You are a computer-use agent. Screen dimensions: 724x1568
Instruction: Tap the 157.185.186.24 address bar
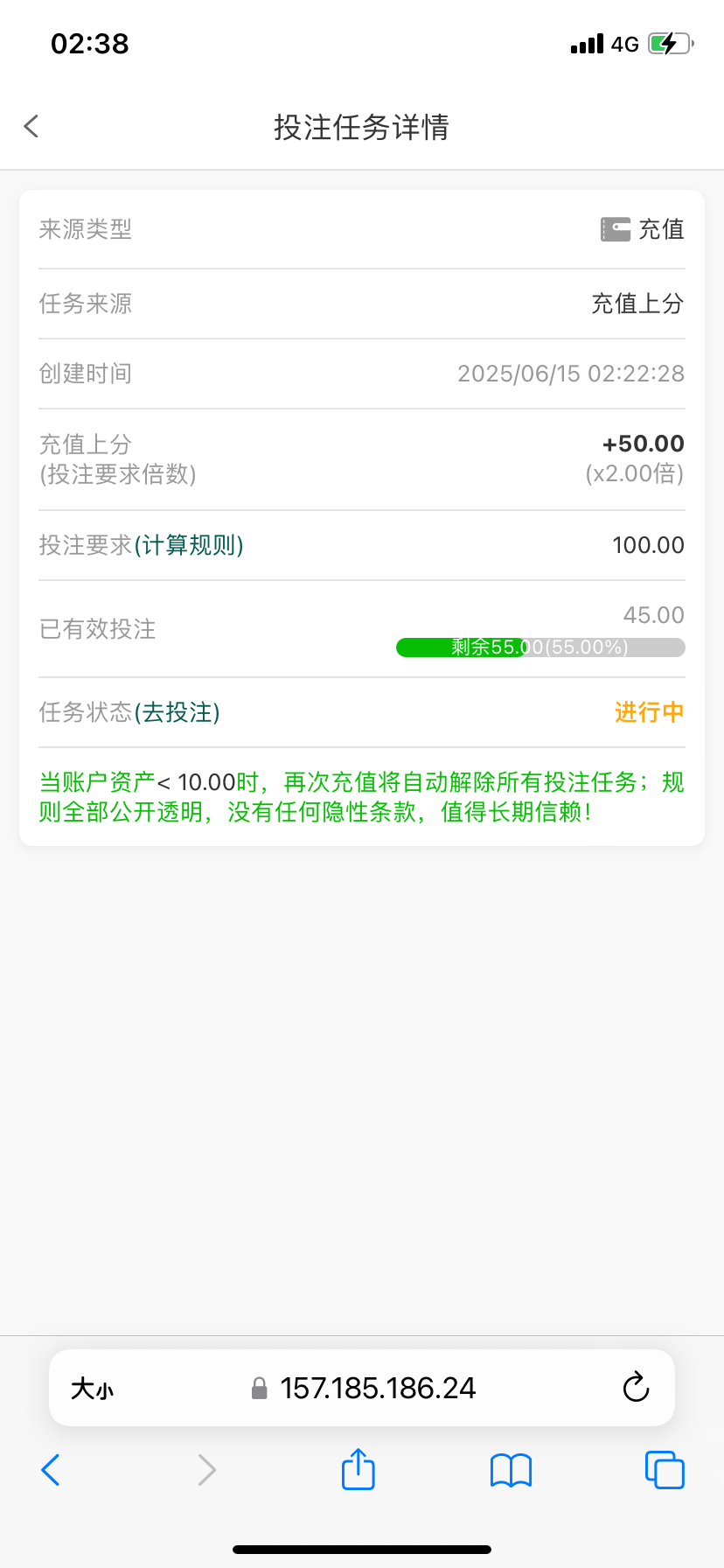[376, 1389]
